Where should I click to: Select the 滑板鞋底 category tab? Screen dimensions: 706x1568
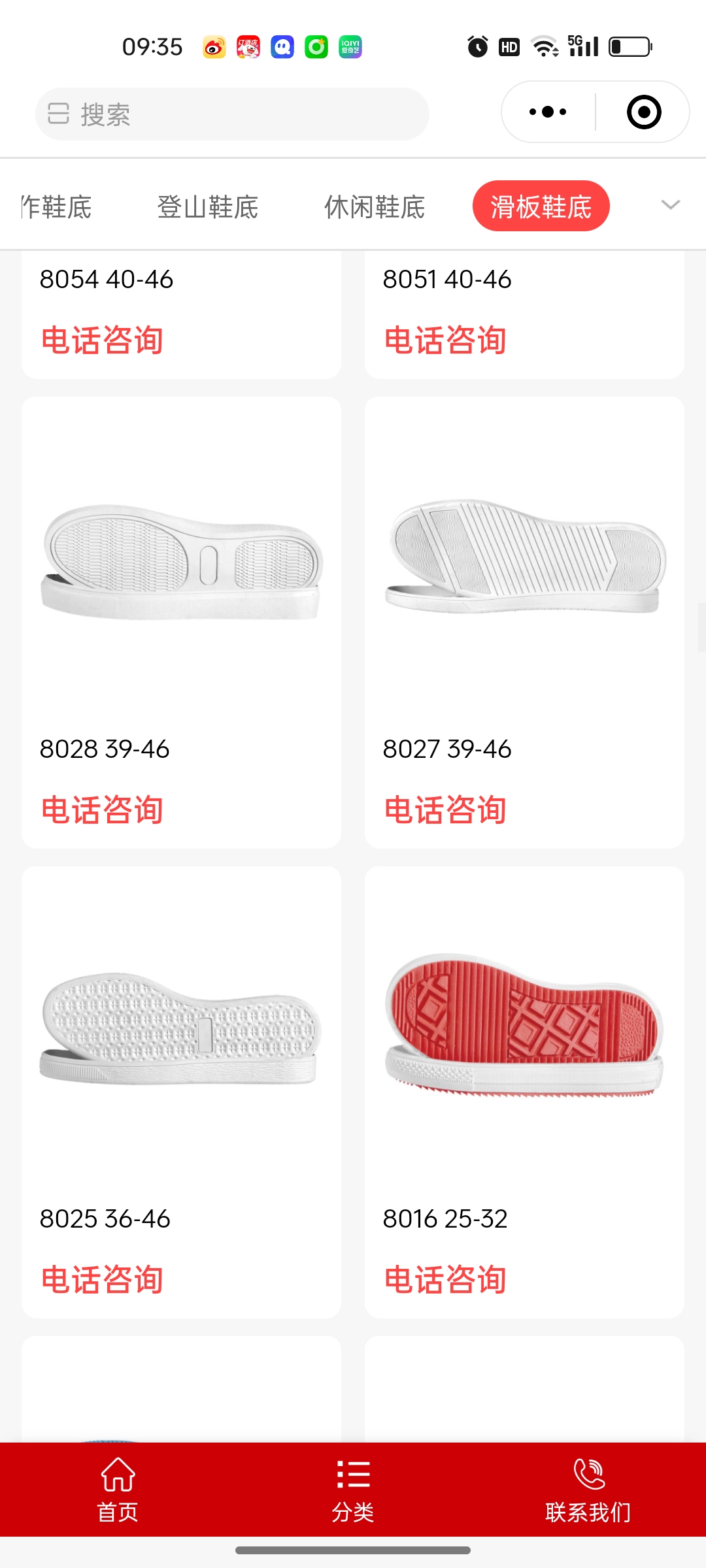tap(541, 206)
